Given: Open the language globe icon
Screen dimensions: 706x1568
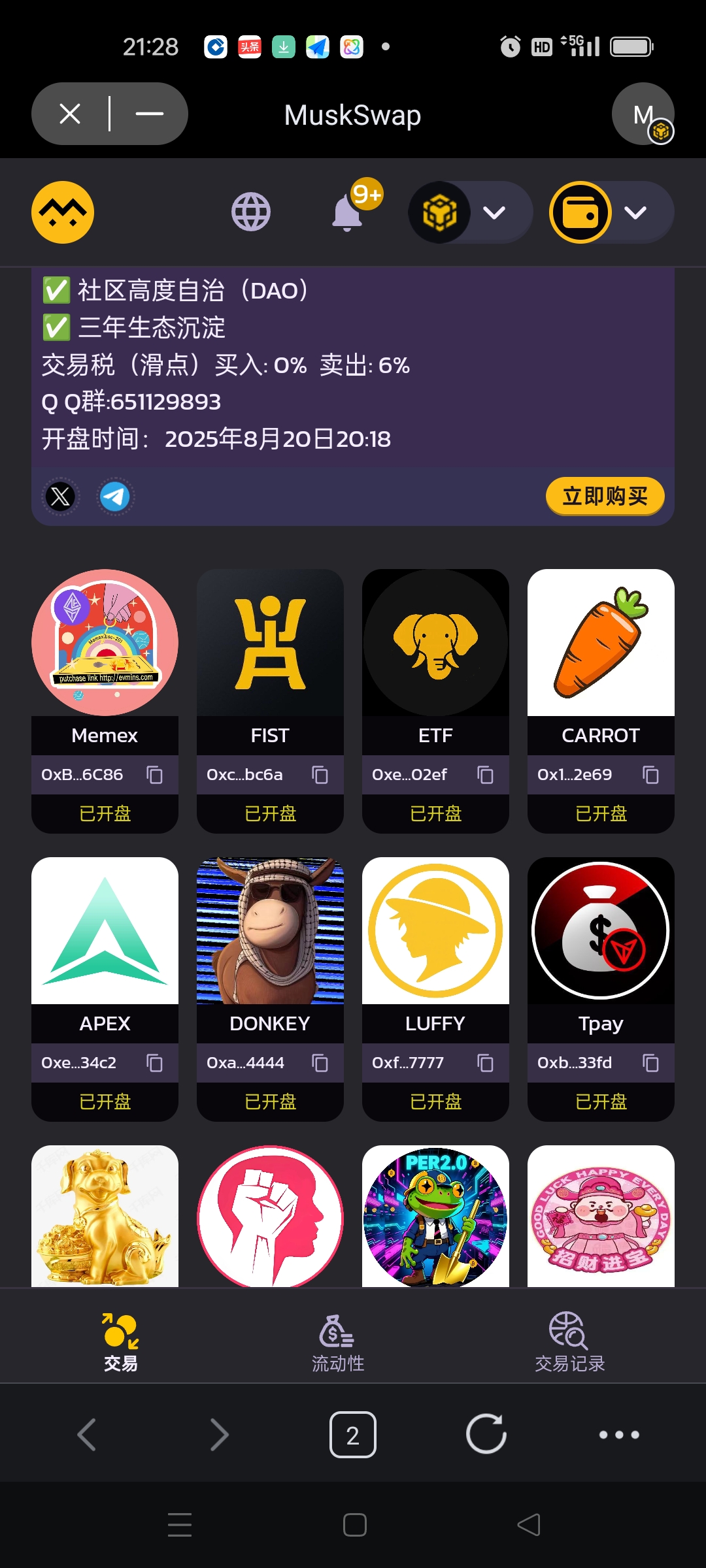Looking at the screenshot, I should 251,212.
